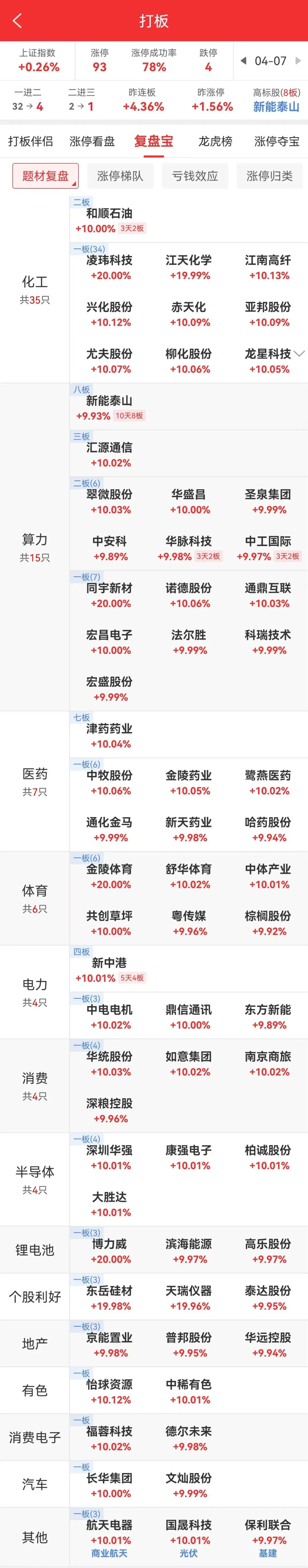The image size is (308, 1568).
Task: Open stock 汇源通信
Action: click(110, 448)
